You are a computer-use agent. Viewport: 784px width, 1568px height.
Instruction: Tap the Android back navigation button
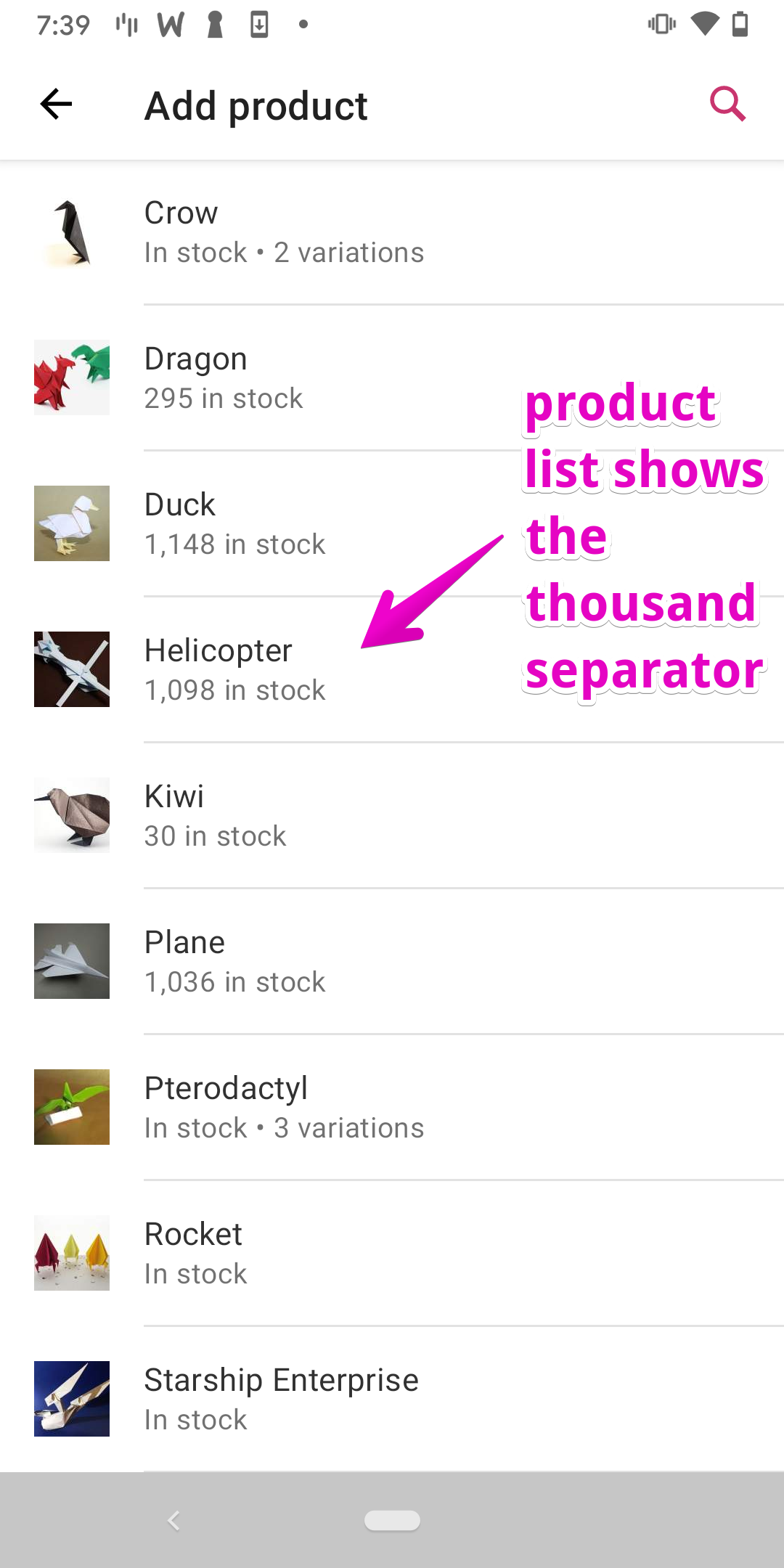point(173,1521)
